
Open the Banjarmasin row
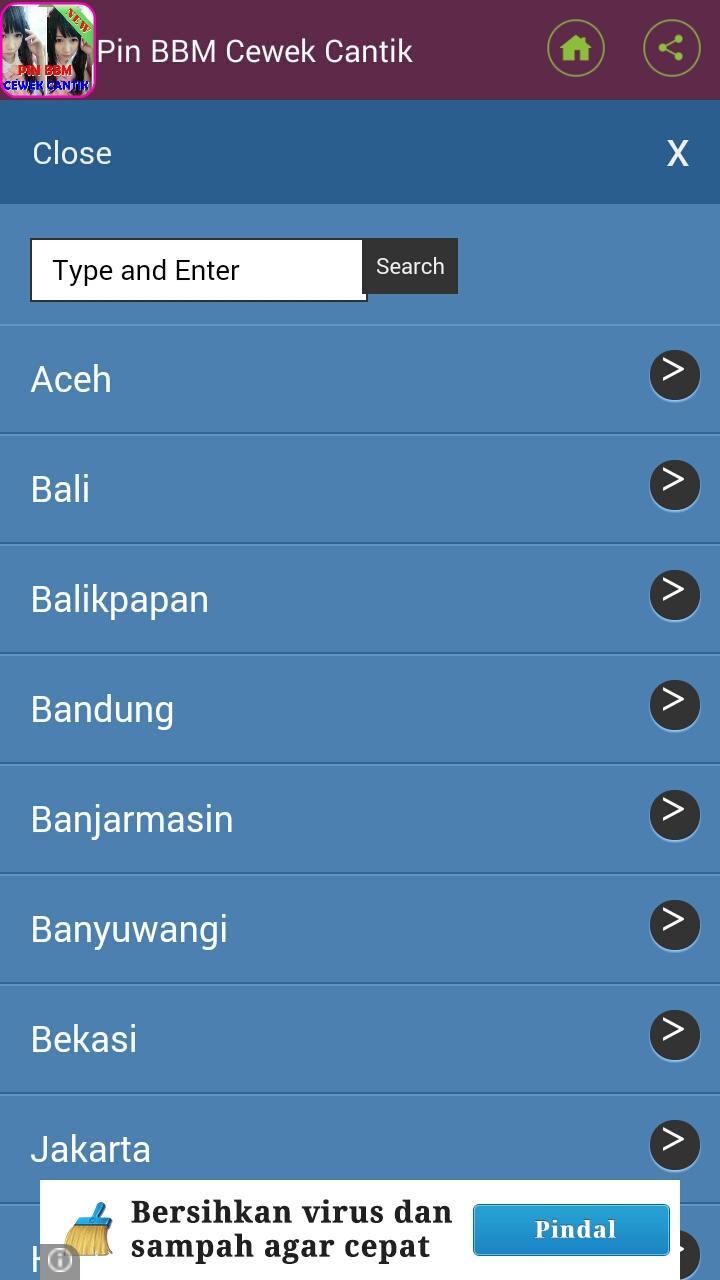[360, 819]
